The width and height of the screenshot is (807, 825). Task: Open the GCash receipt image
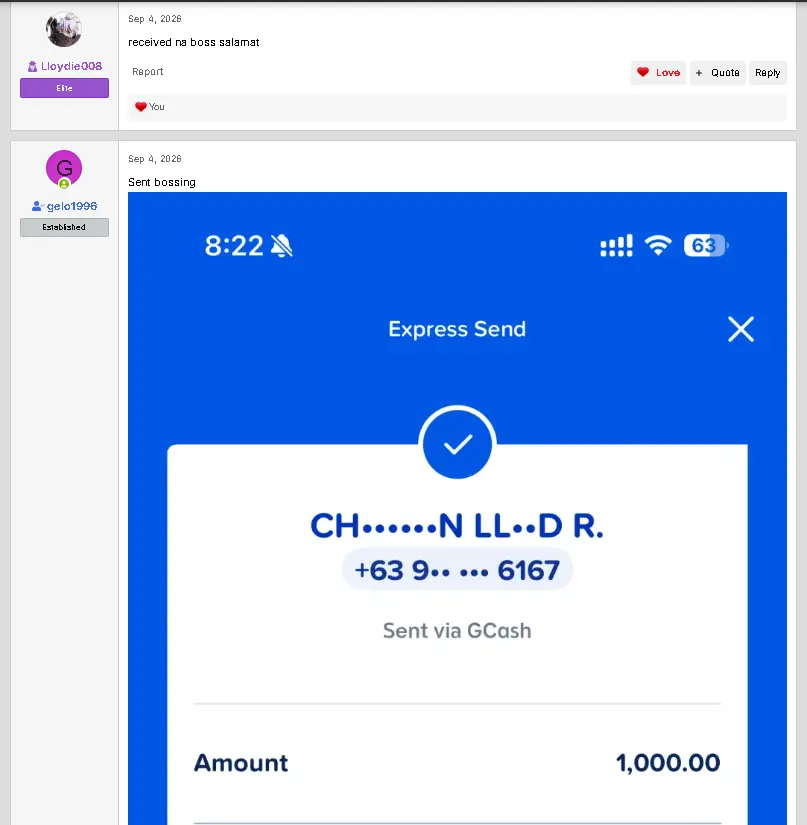(x=457, y=508)
